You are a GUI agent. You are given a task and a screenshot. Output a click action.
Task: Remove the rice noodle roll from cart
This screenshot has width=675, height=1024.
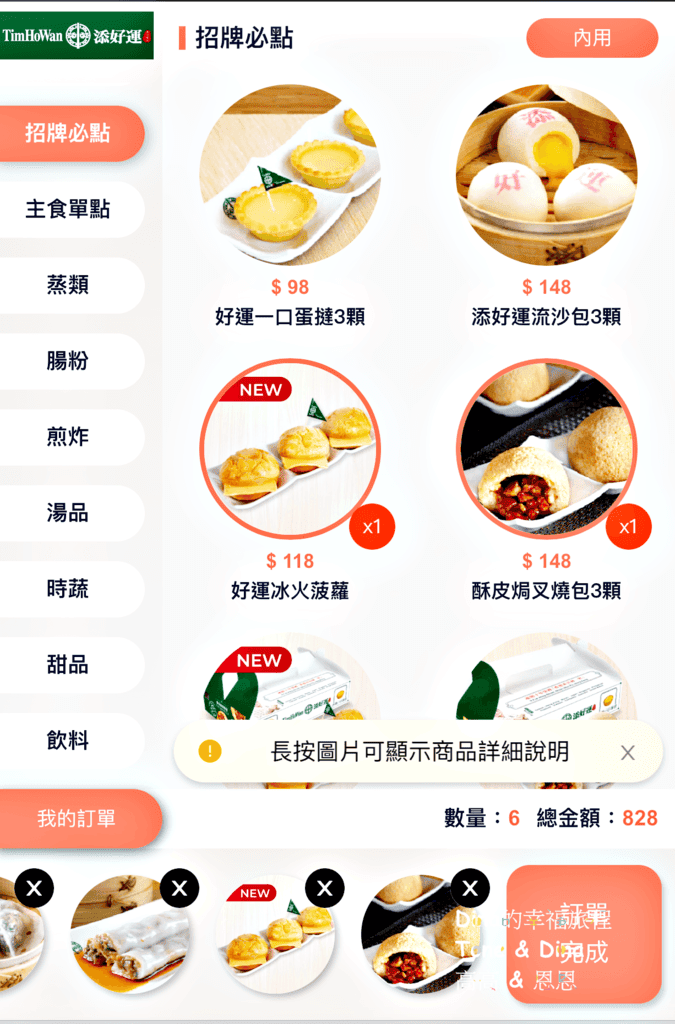pos(179,888)
